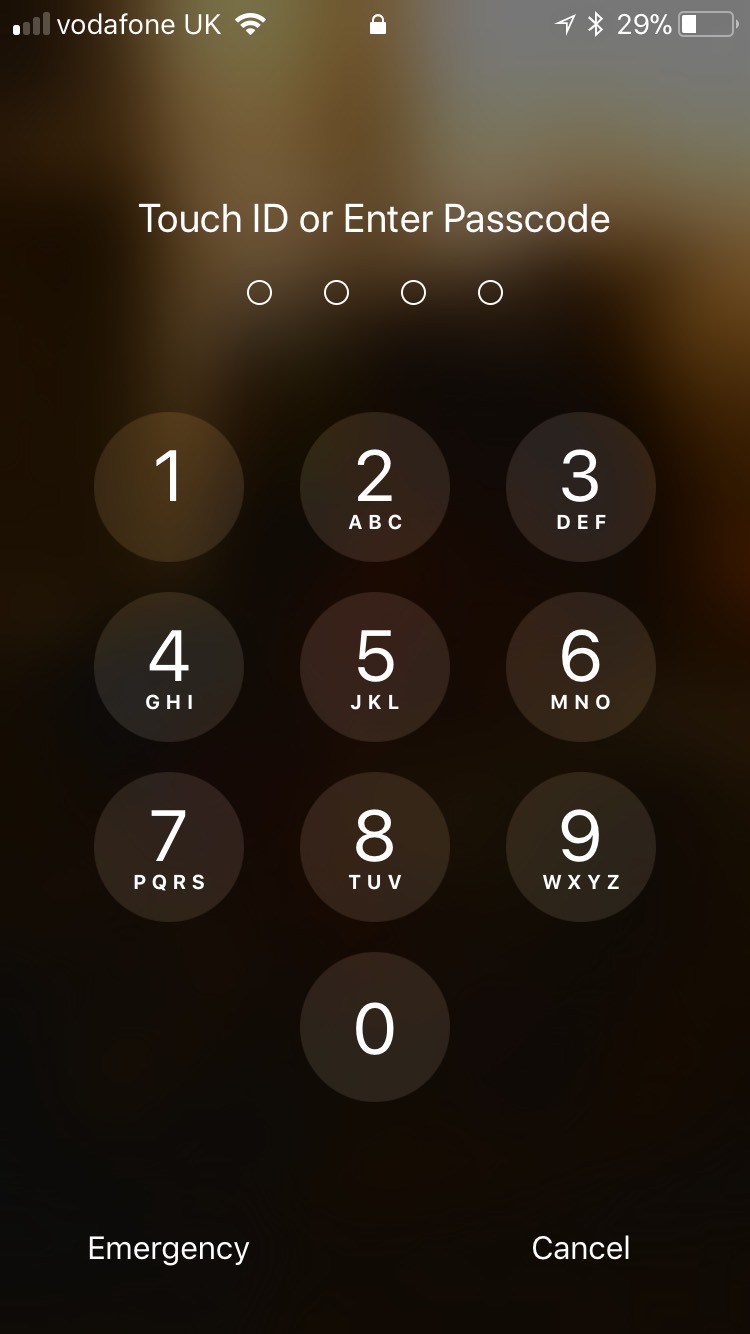Select the 3 DEF key
750x1334 pixels.
click(581, 487)
